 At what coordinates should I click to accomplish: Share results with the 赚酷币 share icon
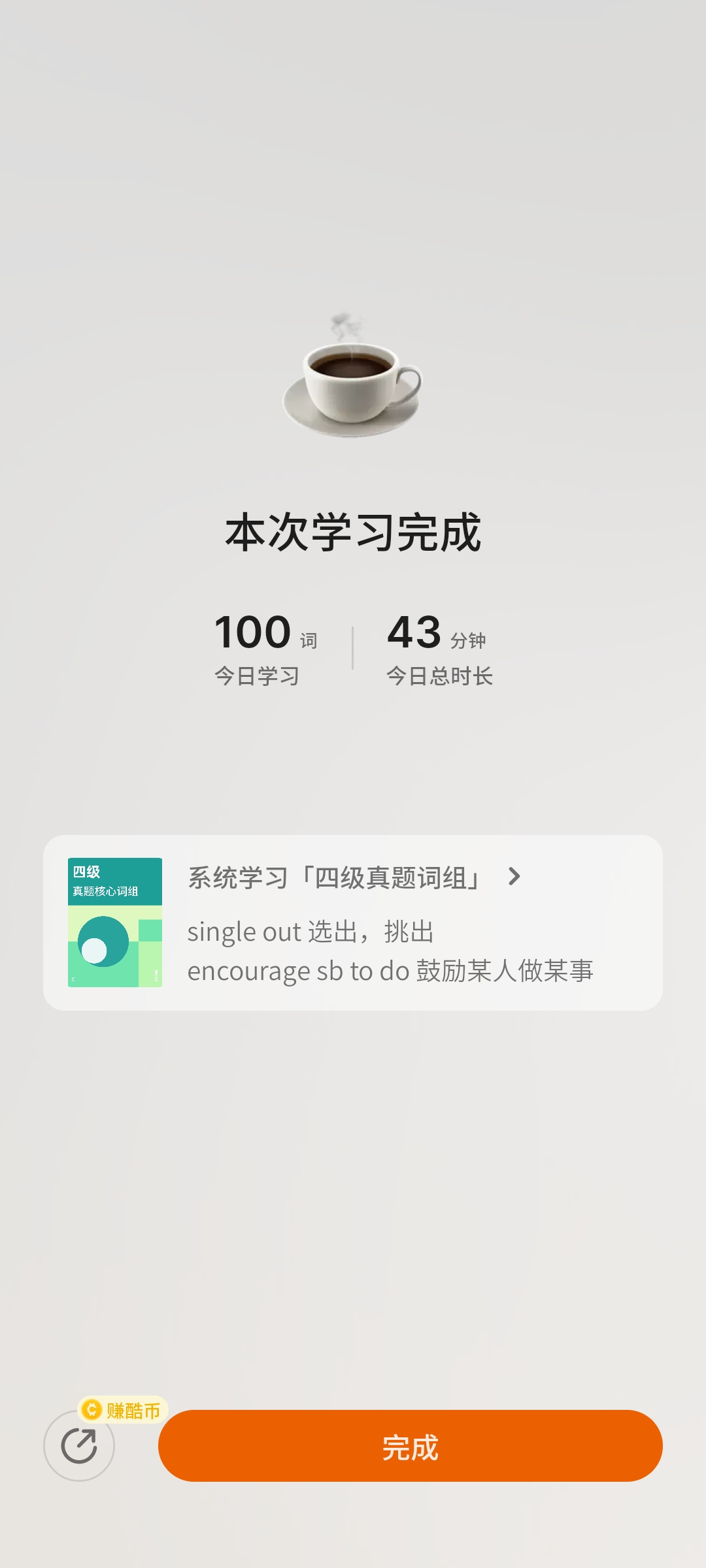coord(79,1446)
